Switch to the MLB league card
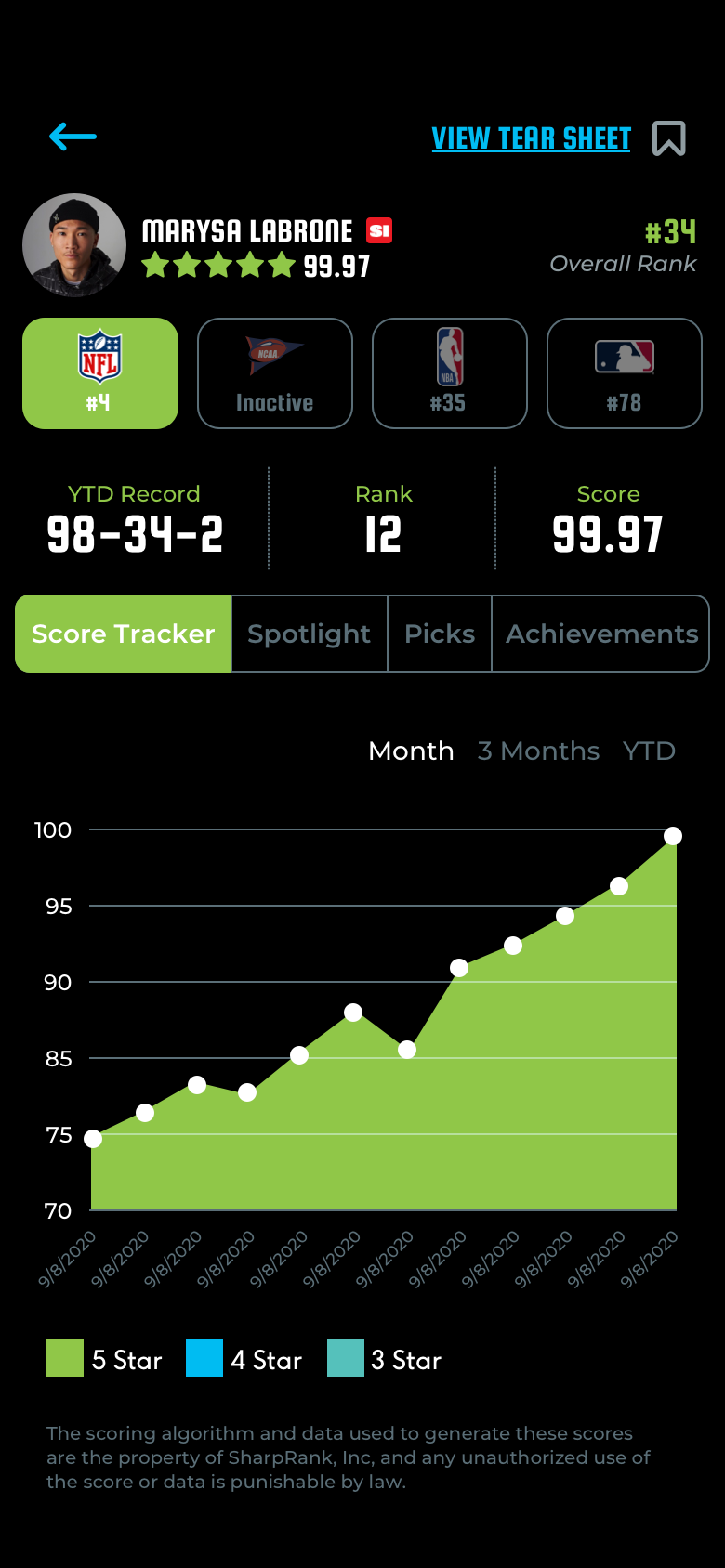This screenshot has width=725, height=1568. pos(625,373)
